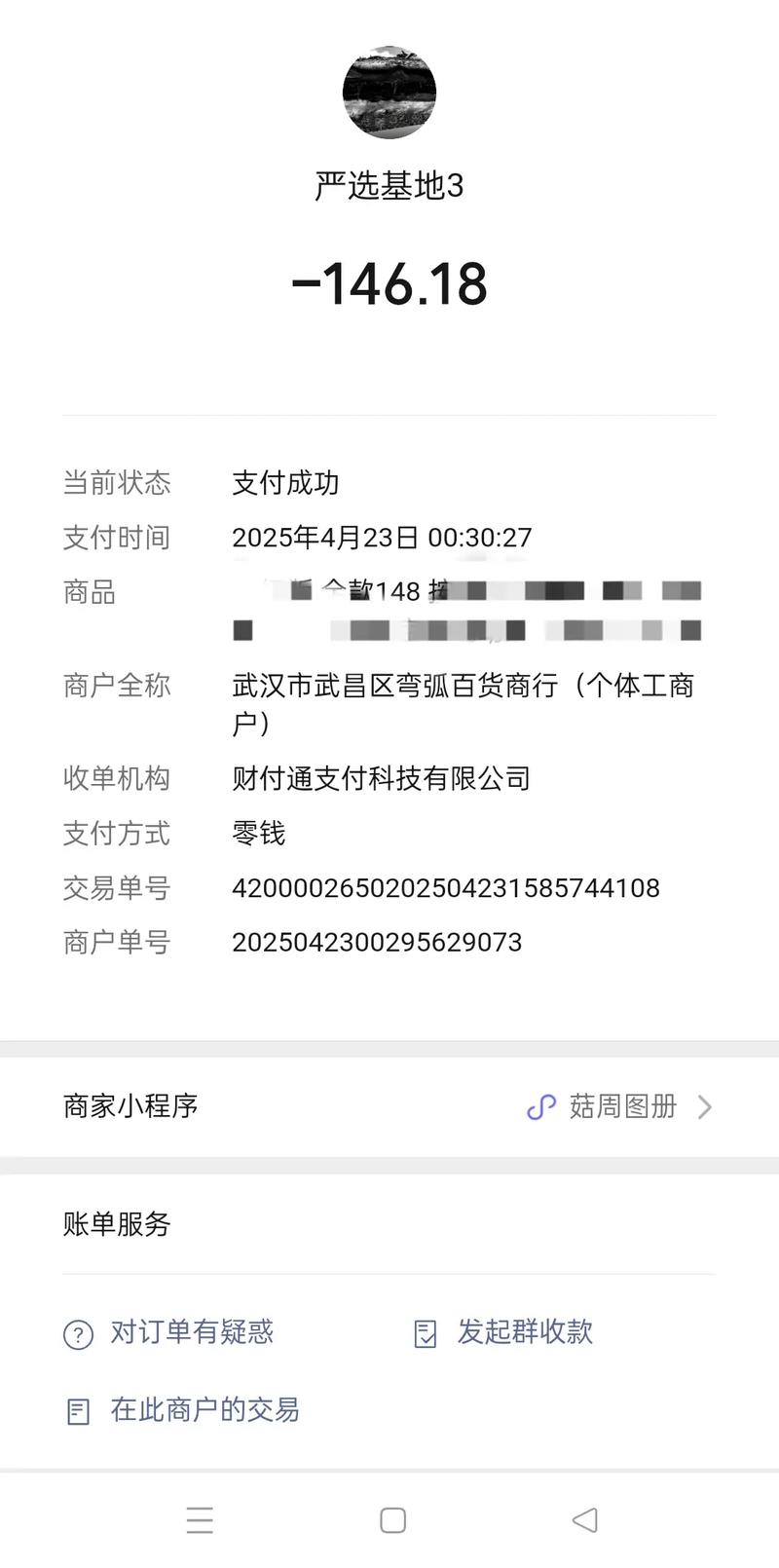Open merchant avatar for 严选基地3
The height and width of the screenshot is (1568, 779).
click(389, 93)
